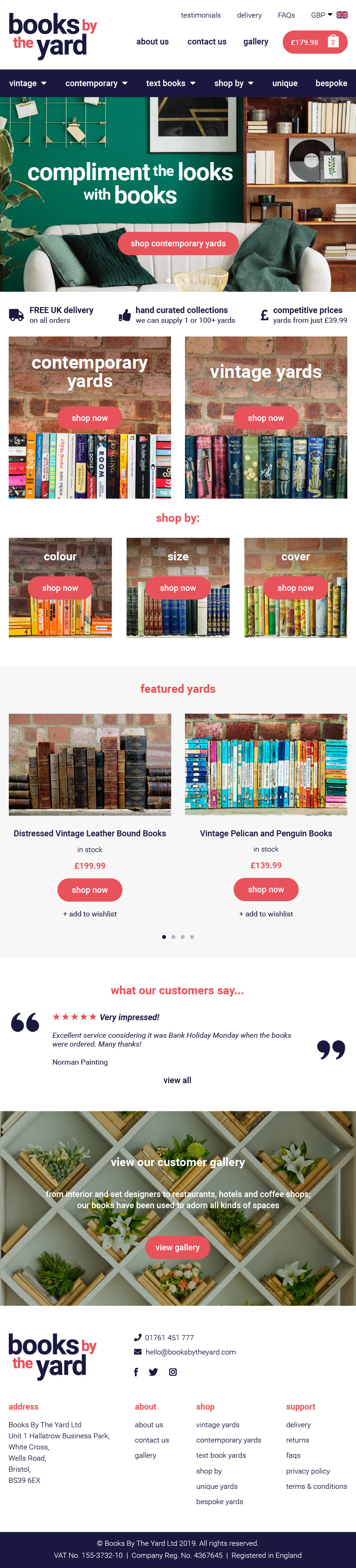
Task: Add Vintage Pelican and Penguin Books to wishlist
Action: 266,914
